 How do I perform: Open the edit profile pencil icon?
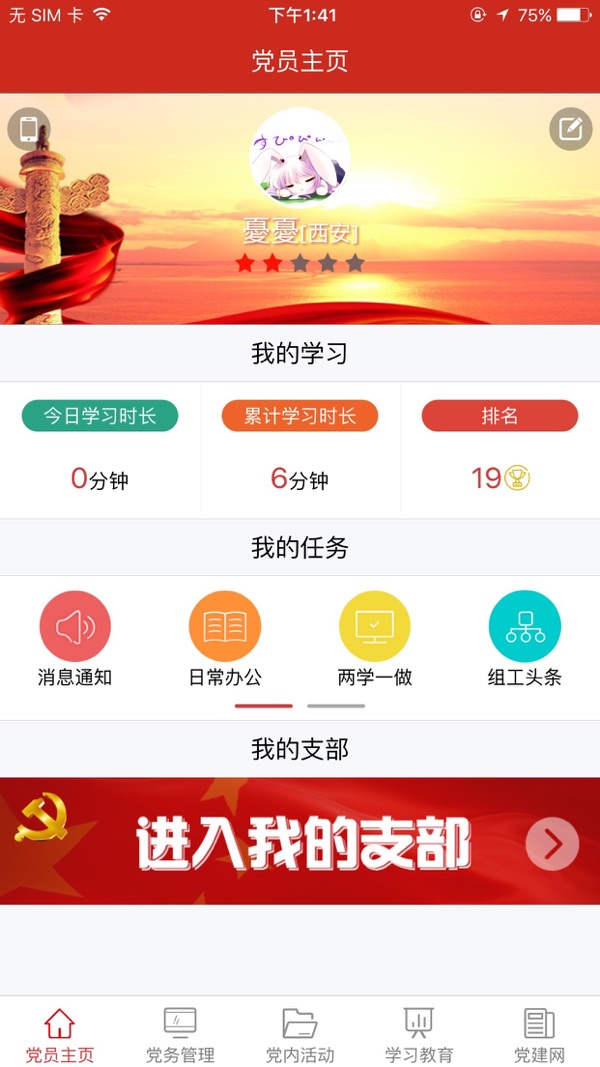point(570,129)
